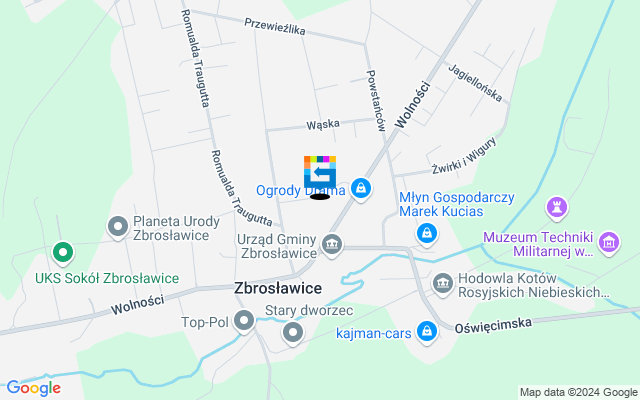Image resolution: width=640 pixels, height=400 pixels.
Task: Open the Urząd Gminy Zbrosławice marker
Action: coord(332,243)
